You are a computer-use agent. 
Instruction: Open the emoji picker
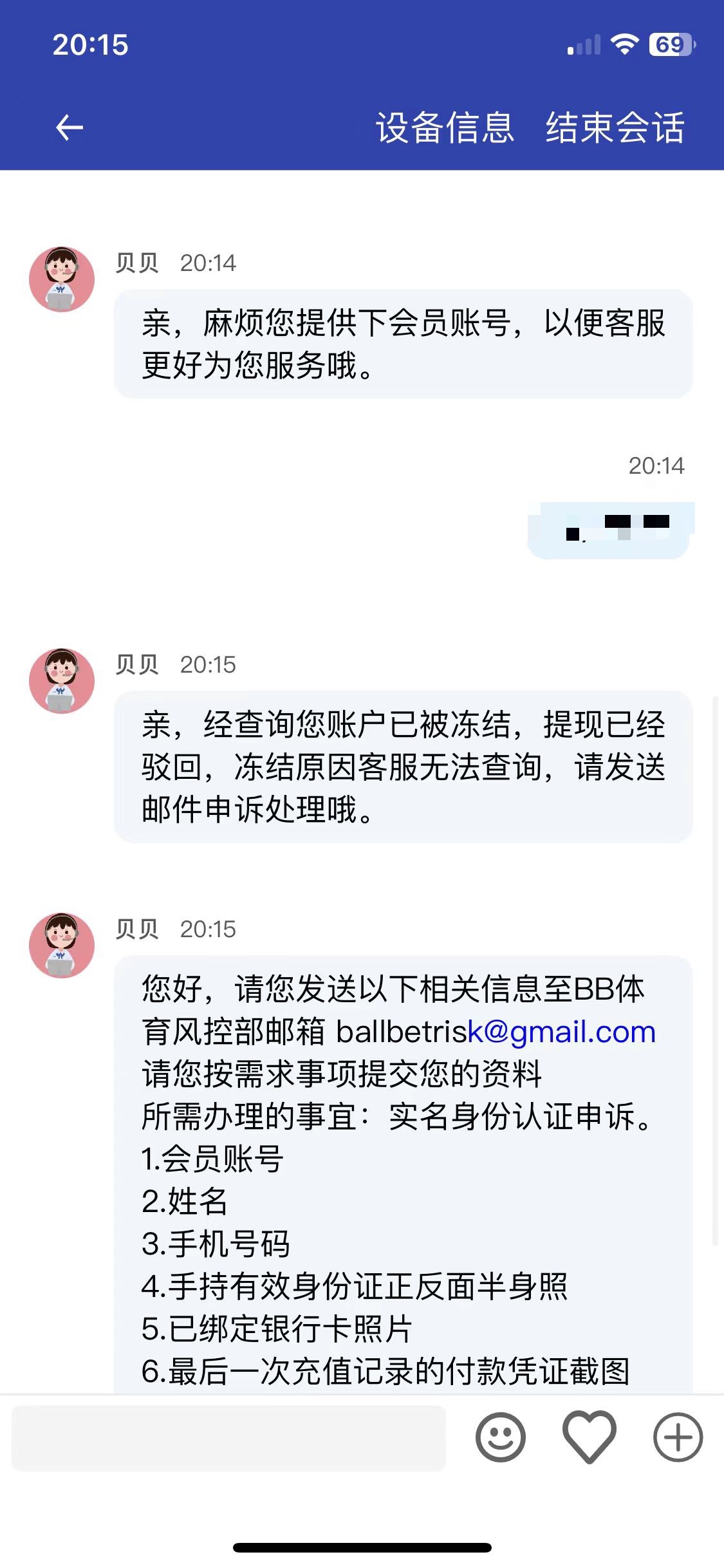500,1437
